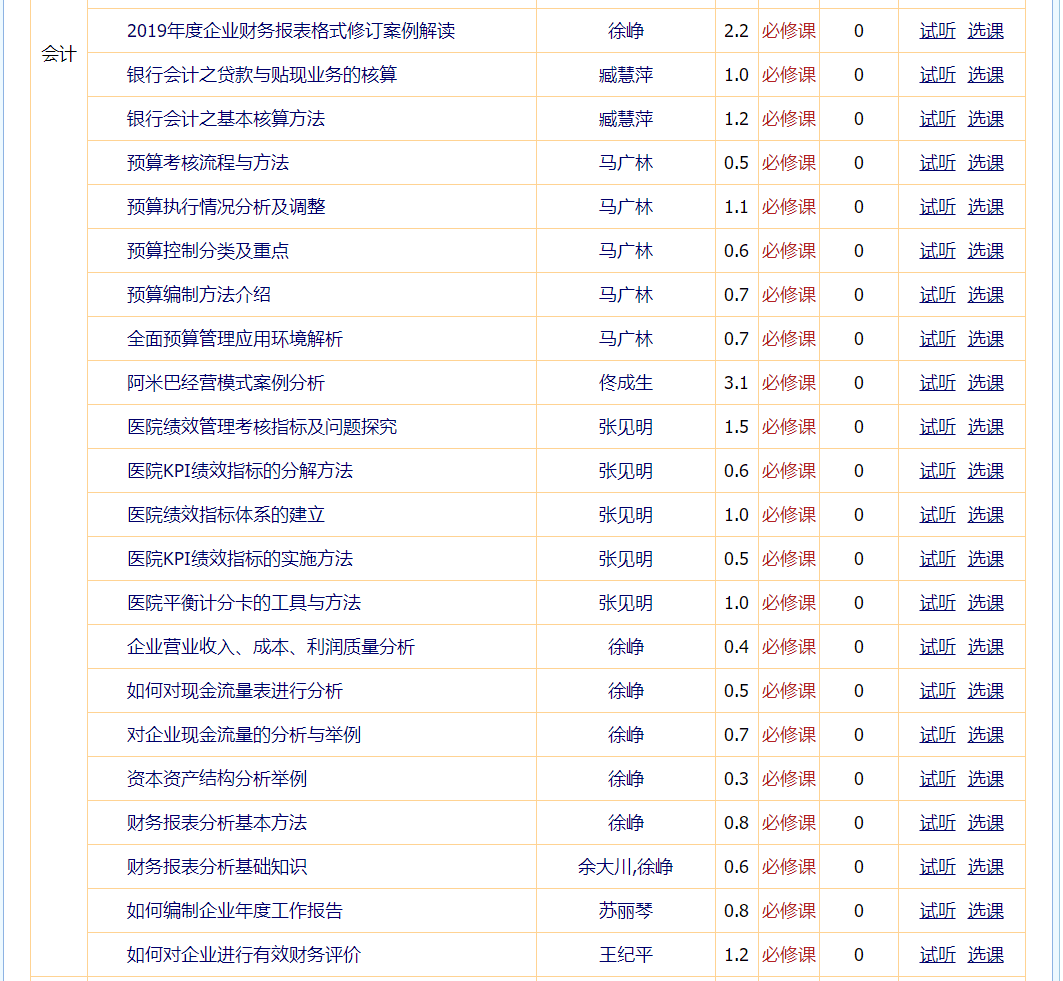This screenshot has width=1063, height=981.
Task: Open 试听 for 预算编制方法介绍
Action: coord(937,295)
